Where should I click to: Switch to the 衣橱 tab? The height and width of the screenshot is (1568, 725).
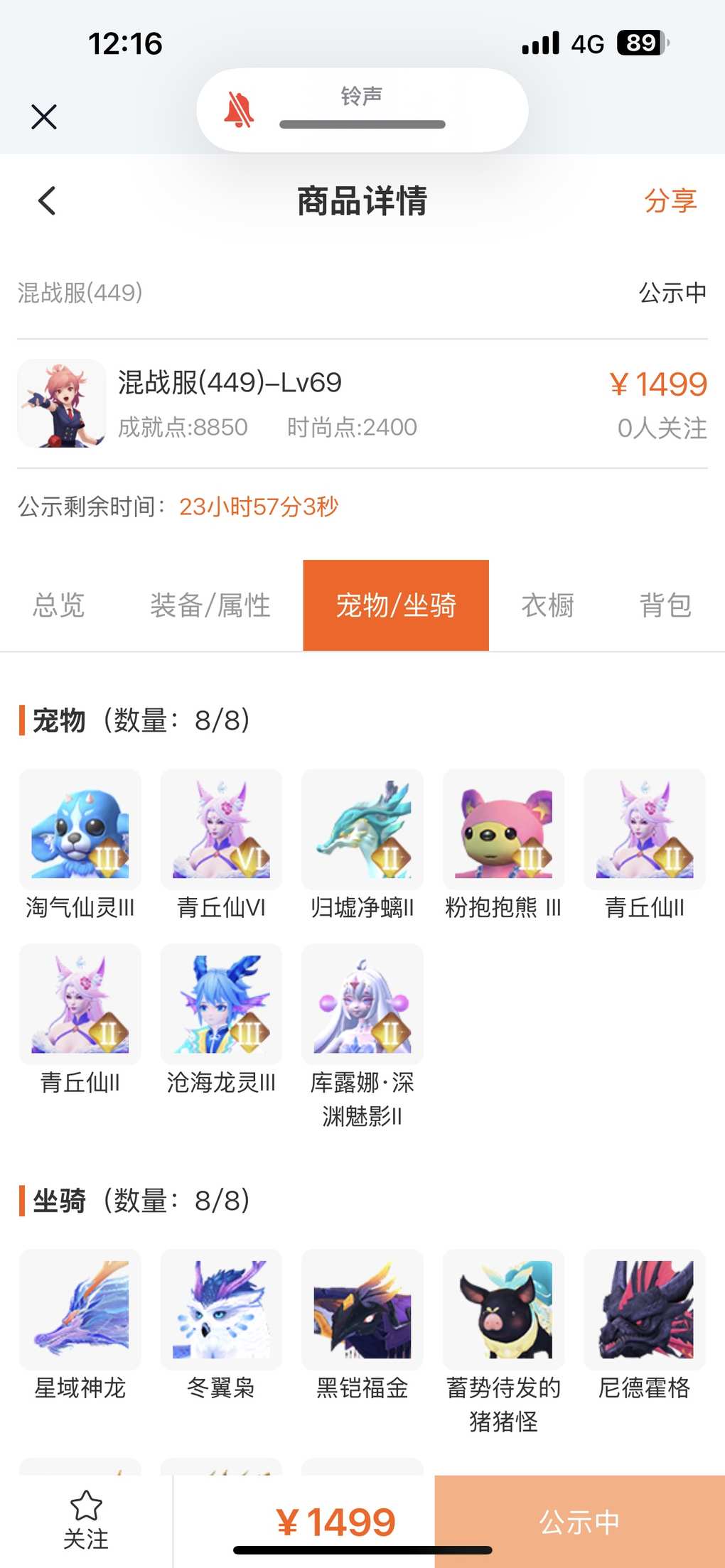tap(547, 605)
